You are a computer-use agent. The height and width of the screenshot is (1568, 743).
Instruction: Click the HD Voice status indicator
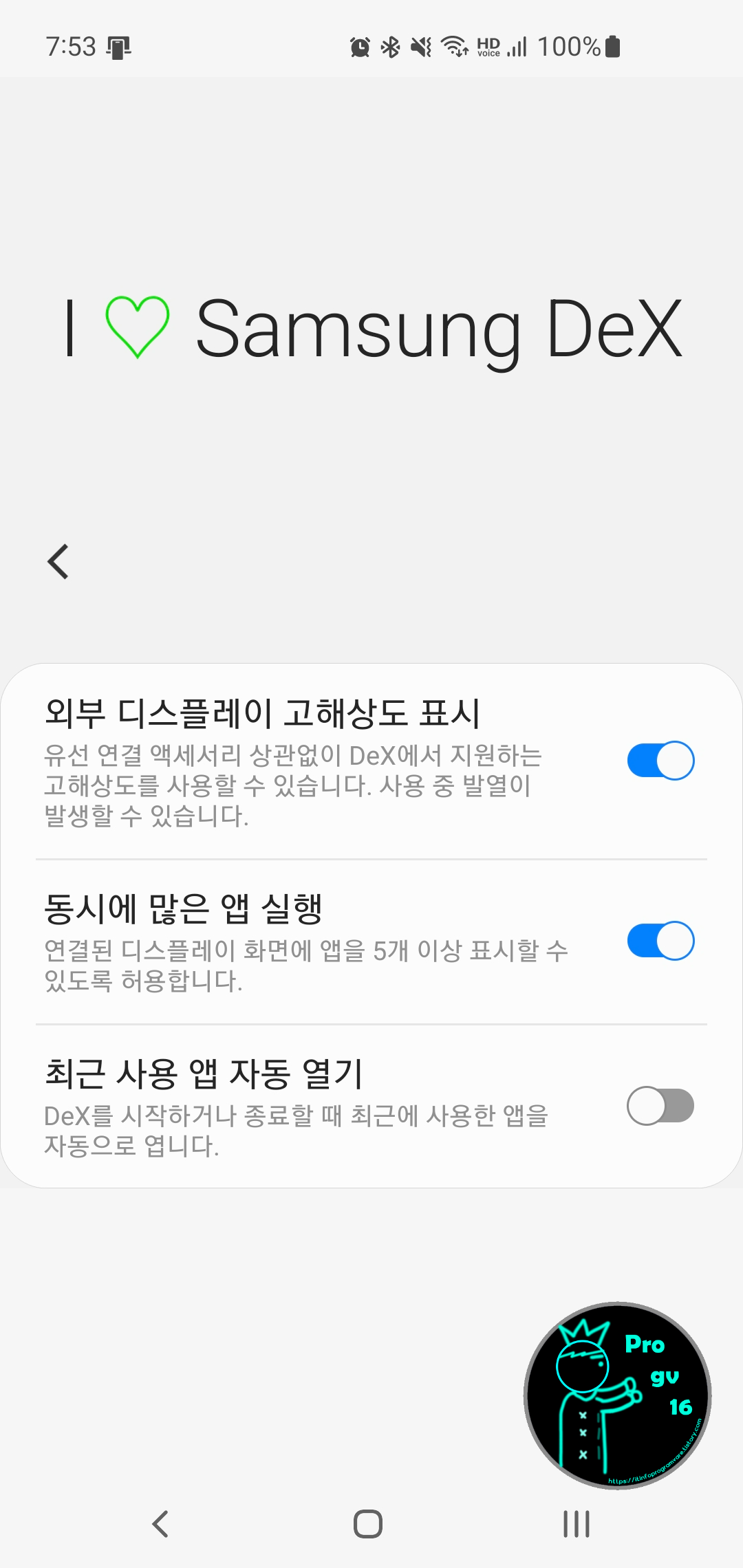(x=488, y=45)
